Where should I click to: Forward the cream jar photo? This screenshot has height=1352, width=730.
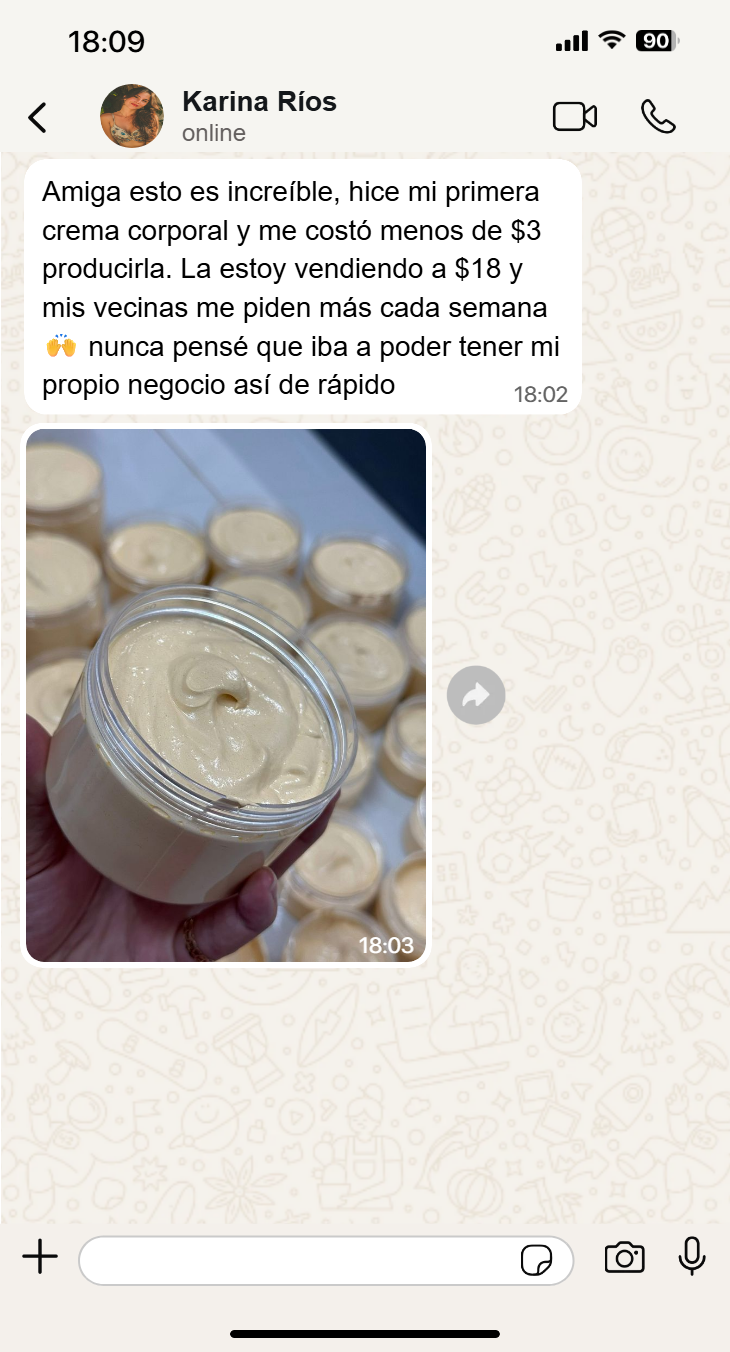tap(476, 694)
